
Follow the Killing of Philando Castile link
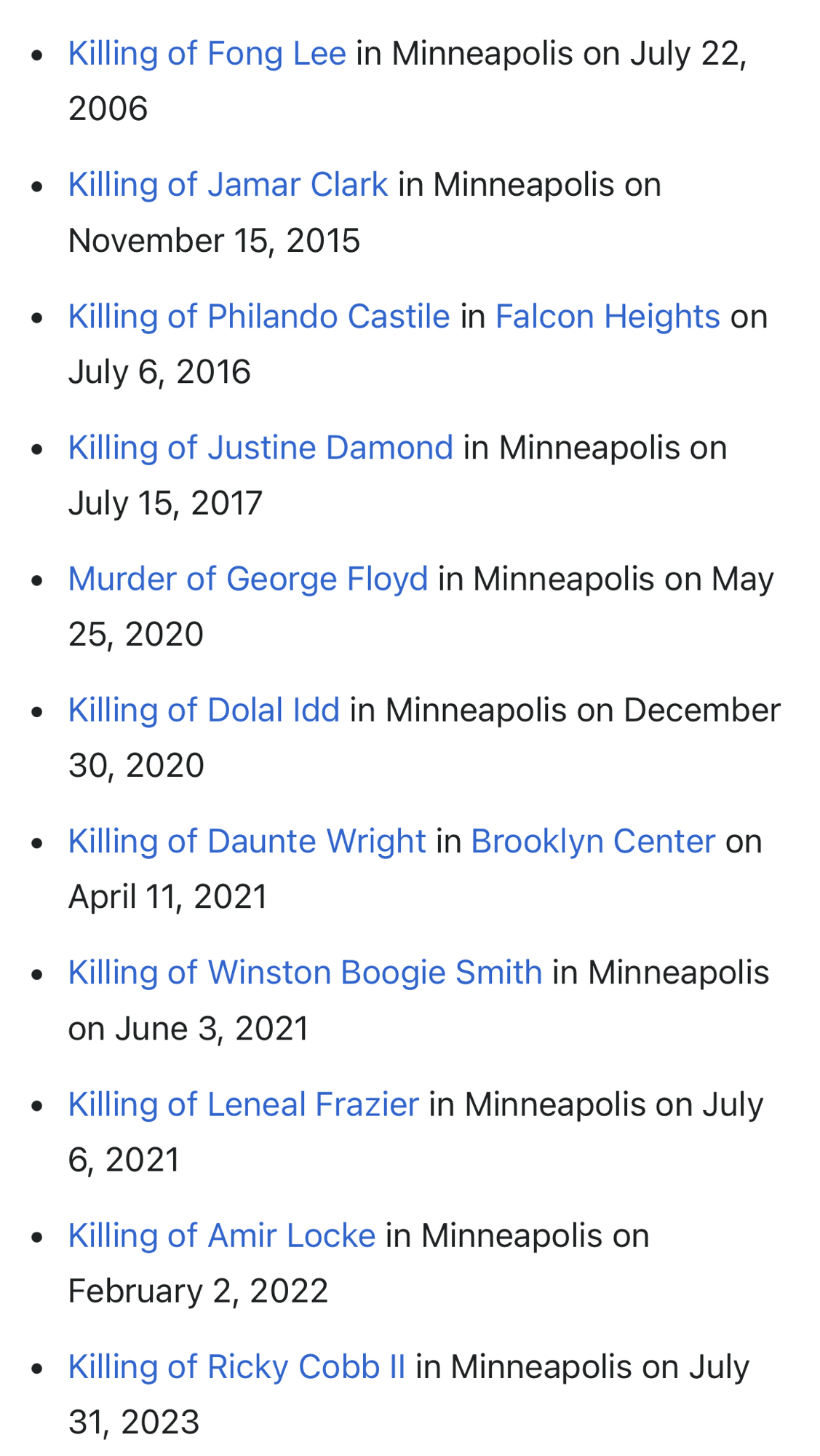pos(259,317)
